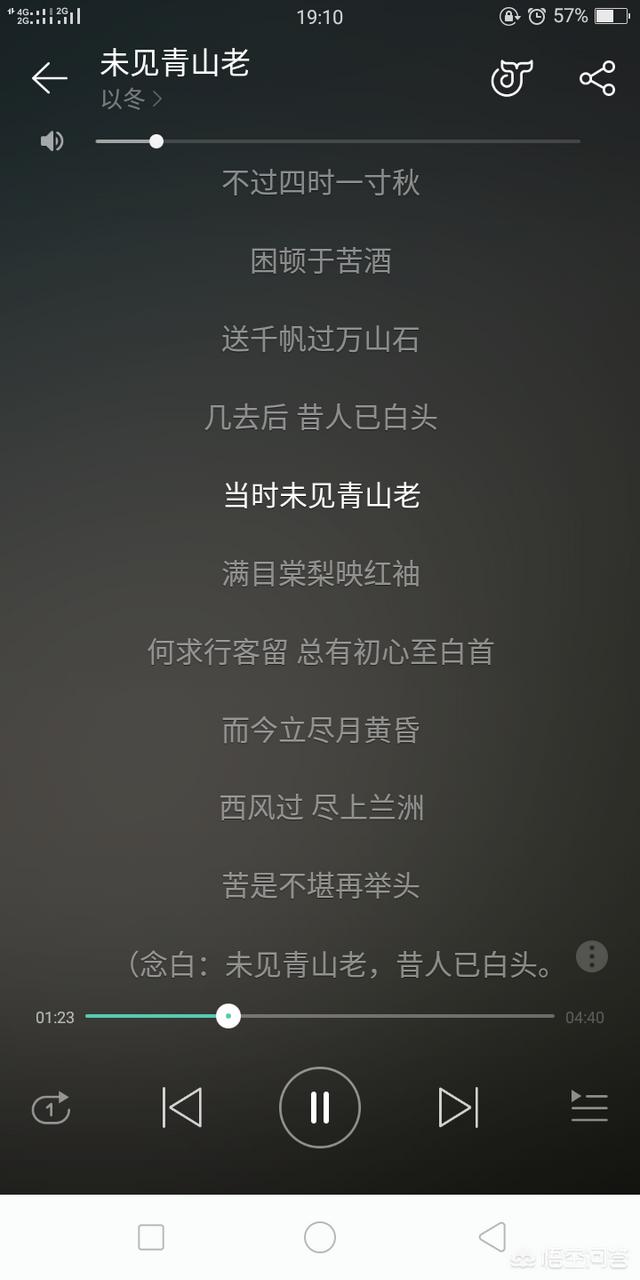Mute using the speaker icon
Image resolution: width=640 pixels, height=1280 pixels.
52,141
